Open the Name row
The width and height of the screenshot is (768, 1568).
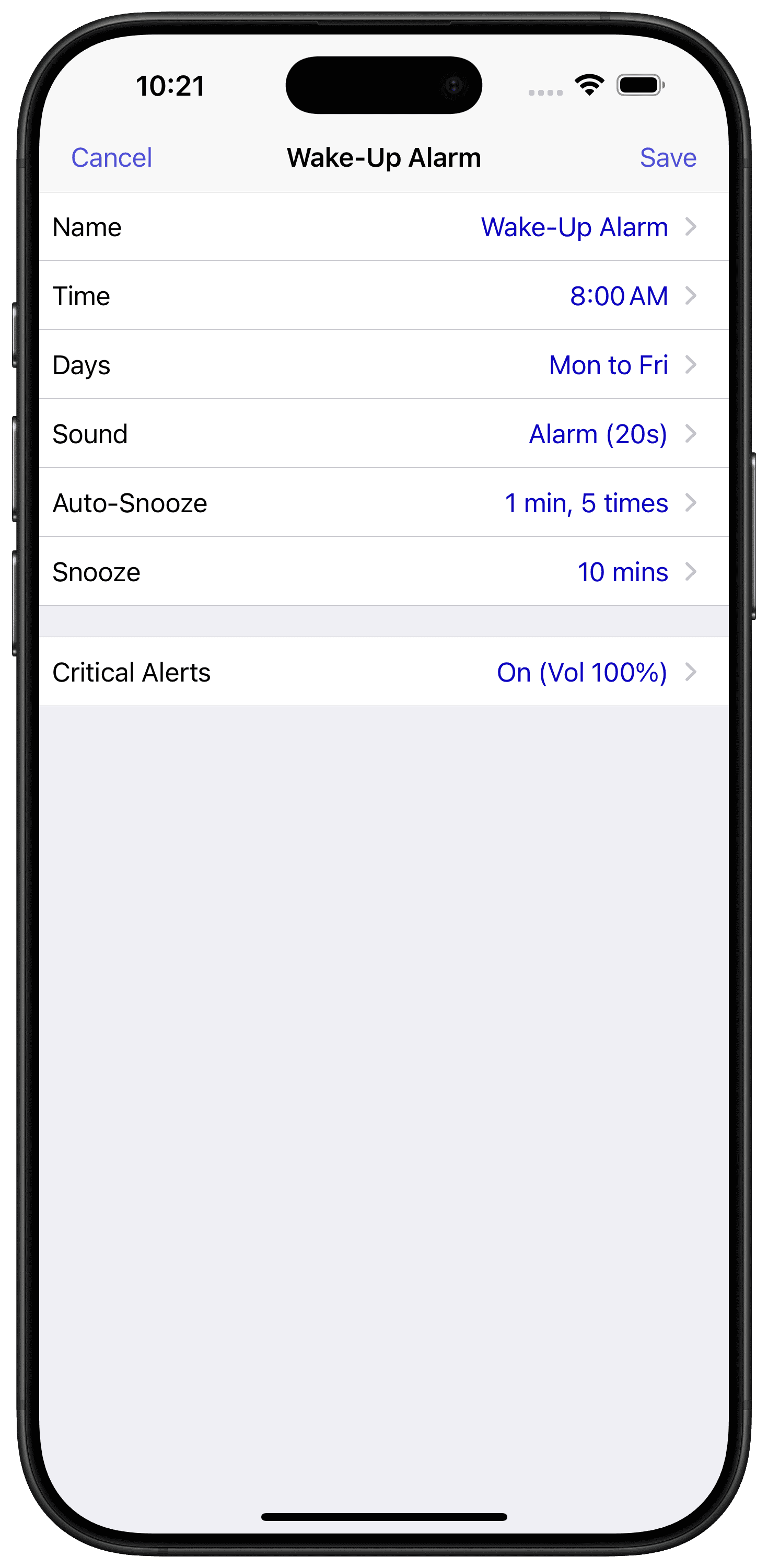tap(384, 227)
